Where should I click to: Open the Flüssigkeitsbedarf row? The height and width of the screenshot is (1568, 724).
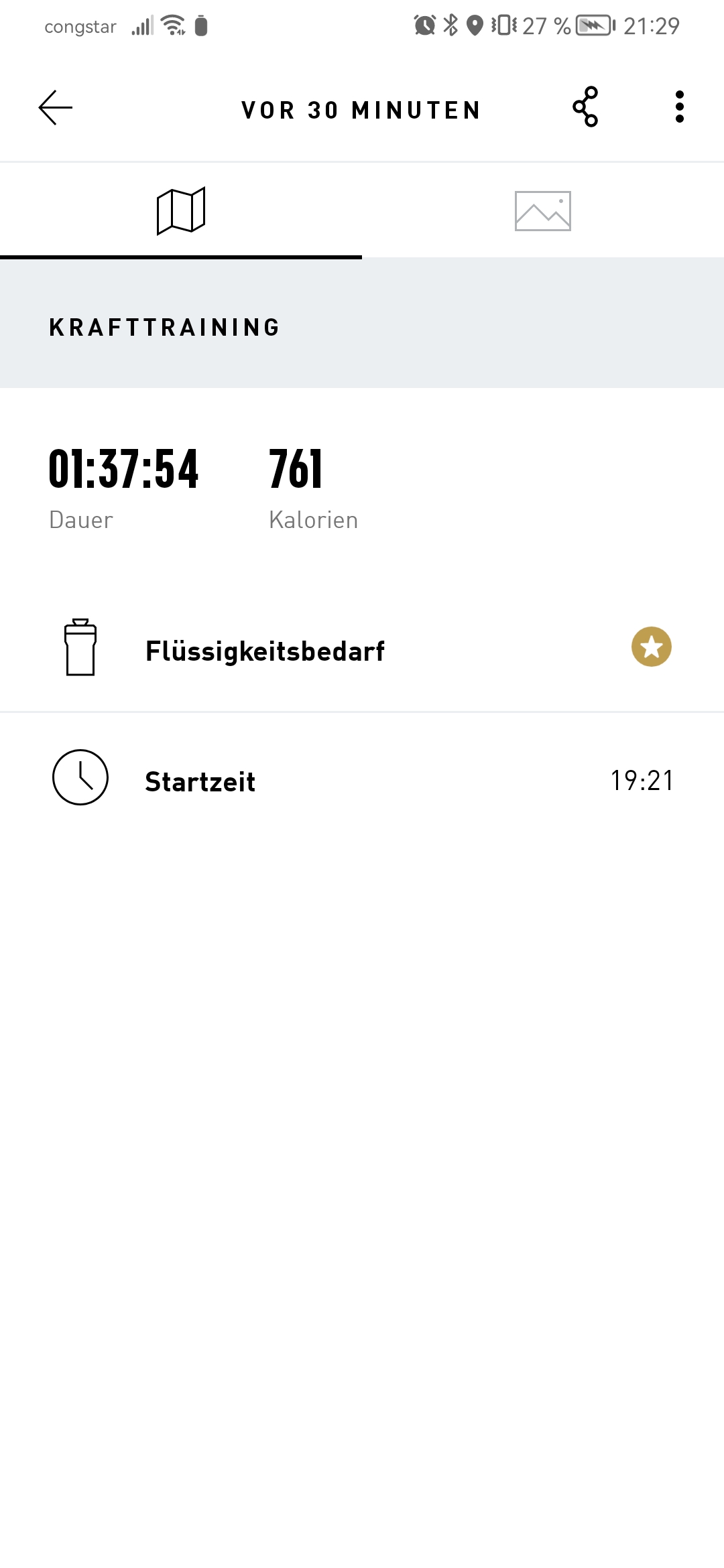362,648
